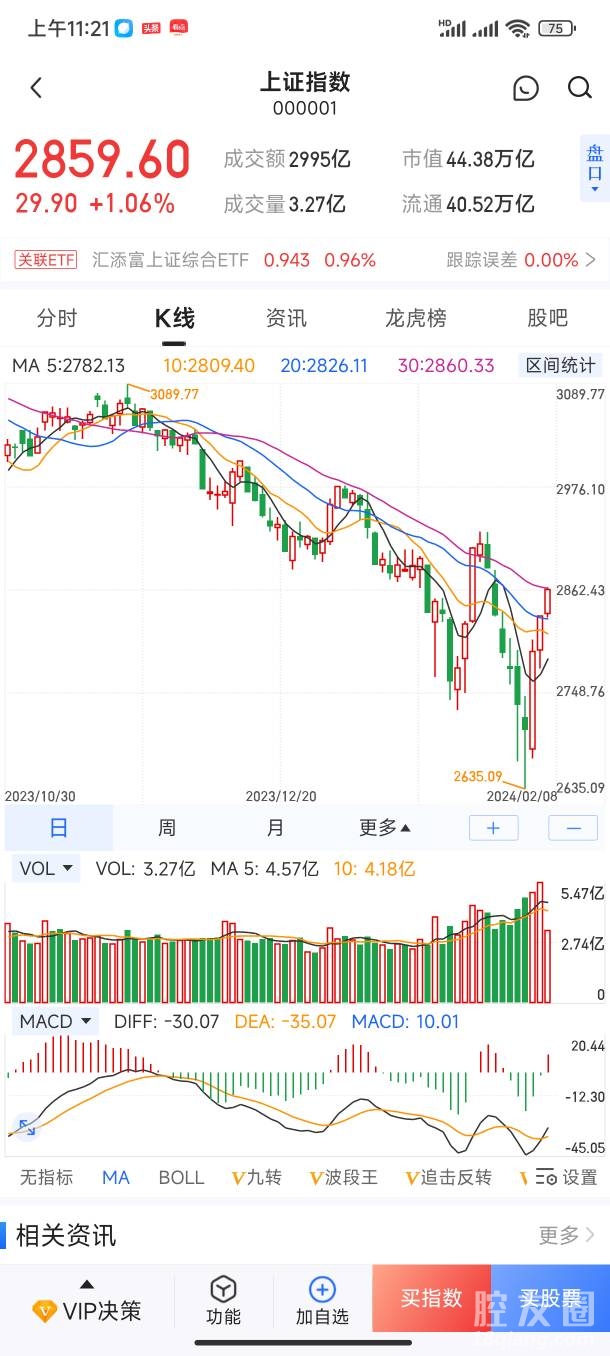Screen dimensions: 610x1356
Task: Open the related 汇添富上证综合ETF row
Action: (x=300, y=260)
